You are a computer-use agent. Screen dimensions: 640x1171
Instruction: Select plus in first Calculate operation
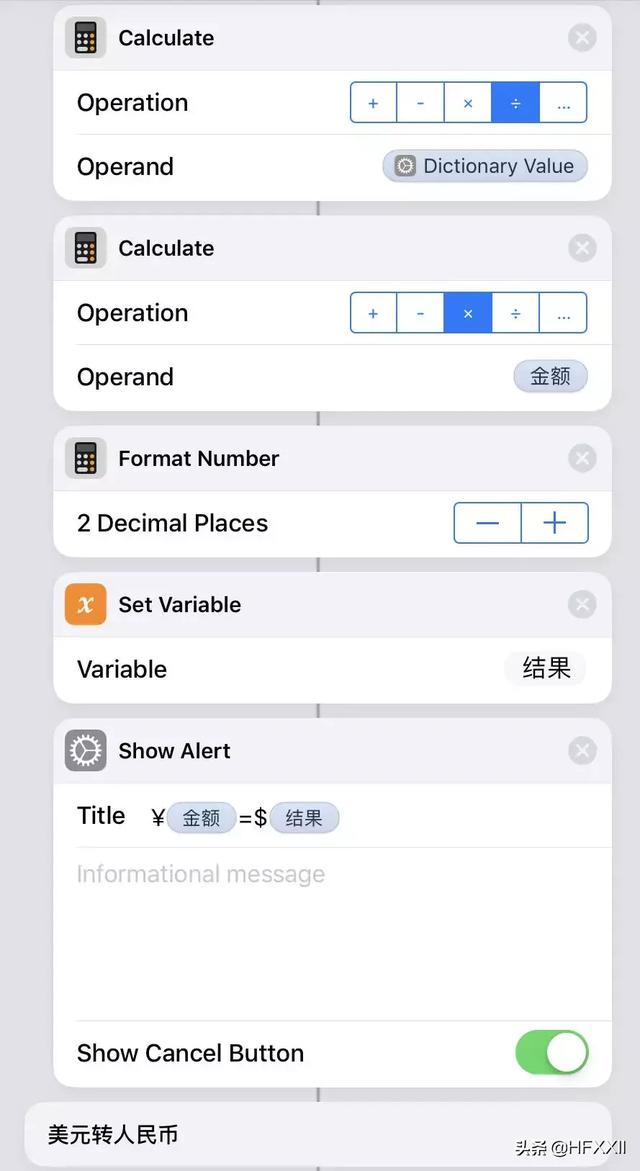373,102
